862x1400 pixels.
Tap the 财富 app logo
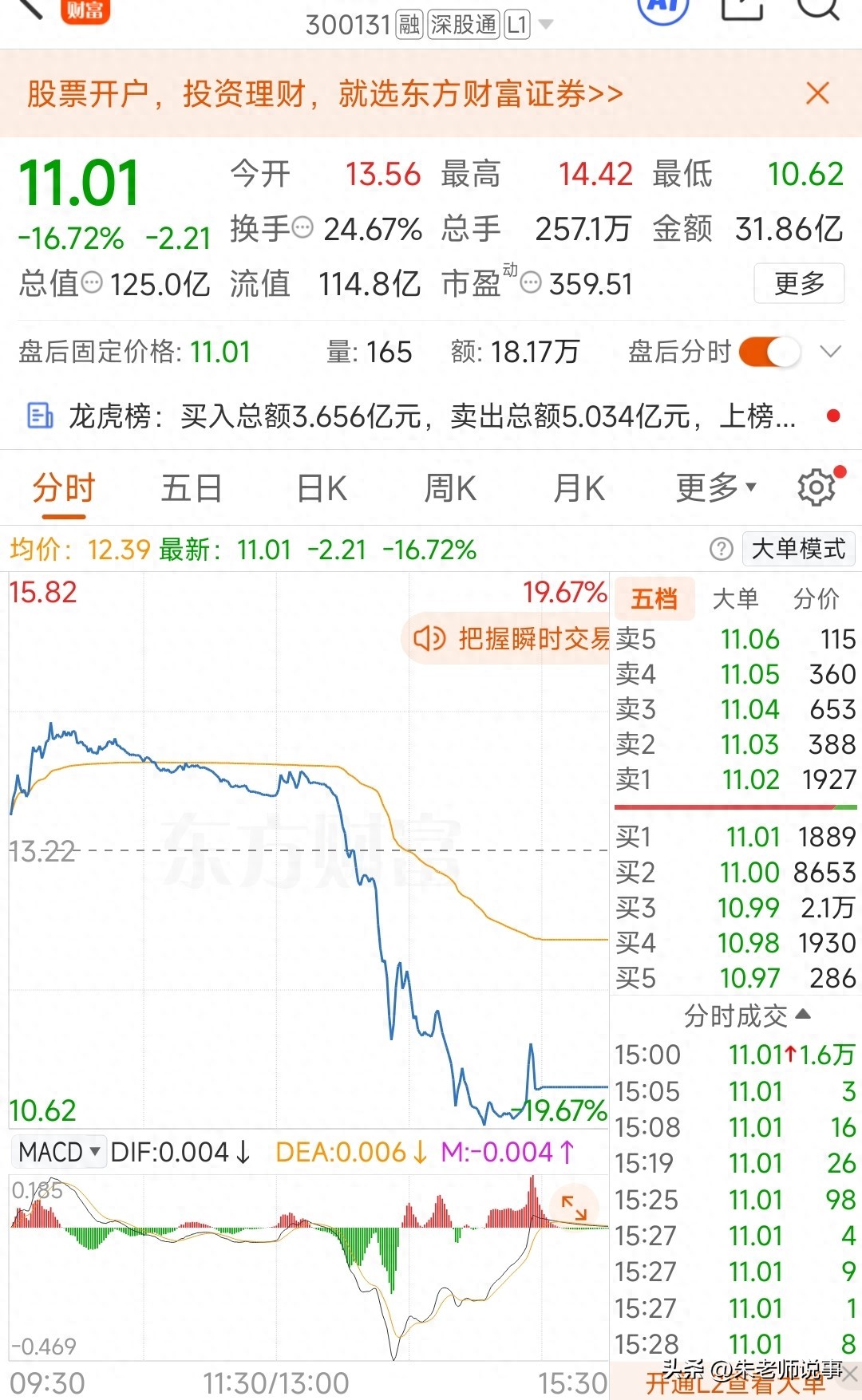pyautogui.click(x=85, y=12)
